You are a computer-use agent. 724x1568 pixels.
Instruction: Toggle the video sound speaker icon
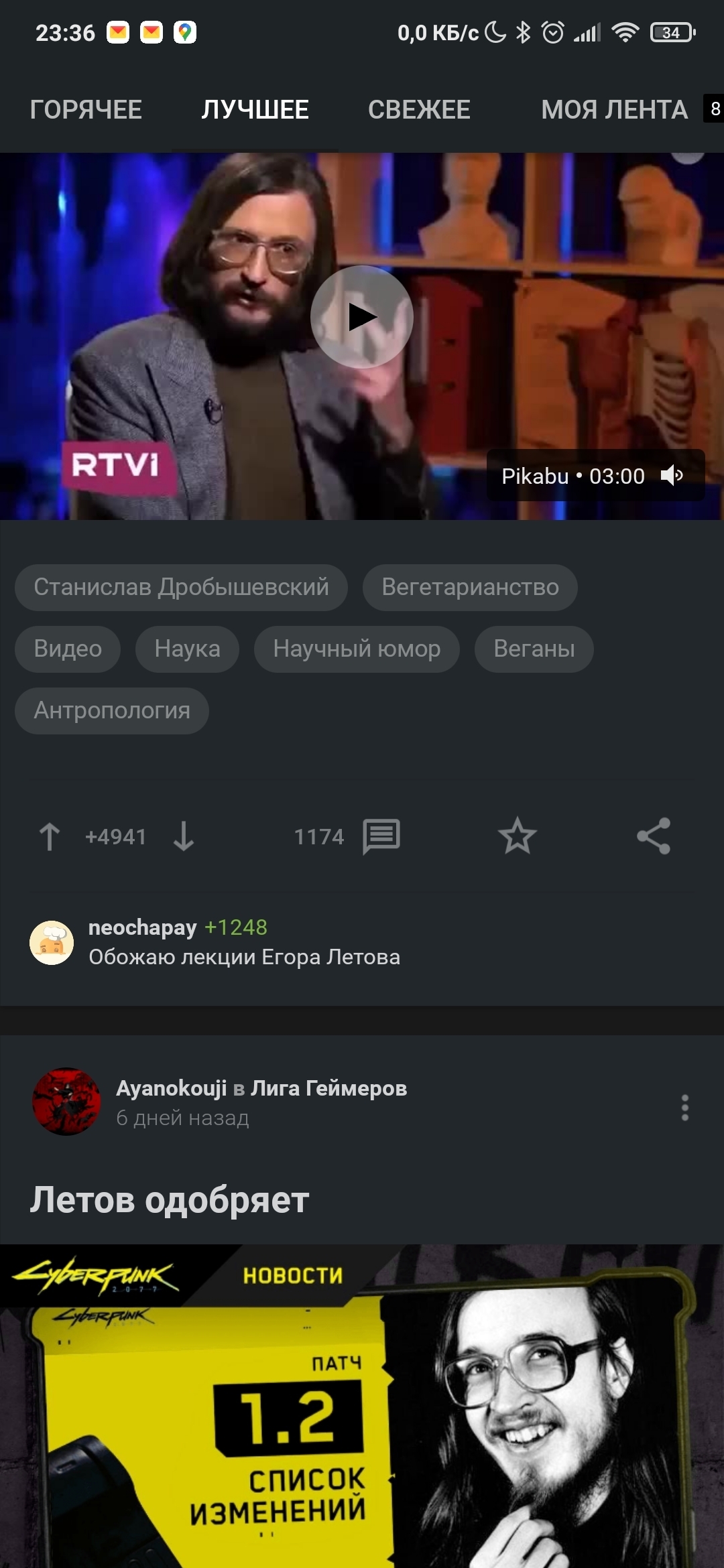pos(672,476)
